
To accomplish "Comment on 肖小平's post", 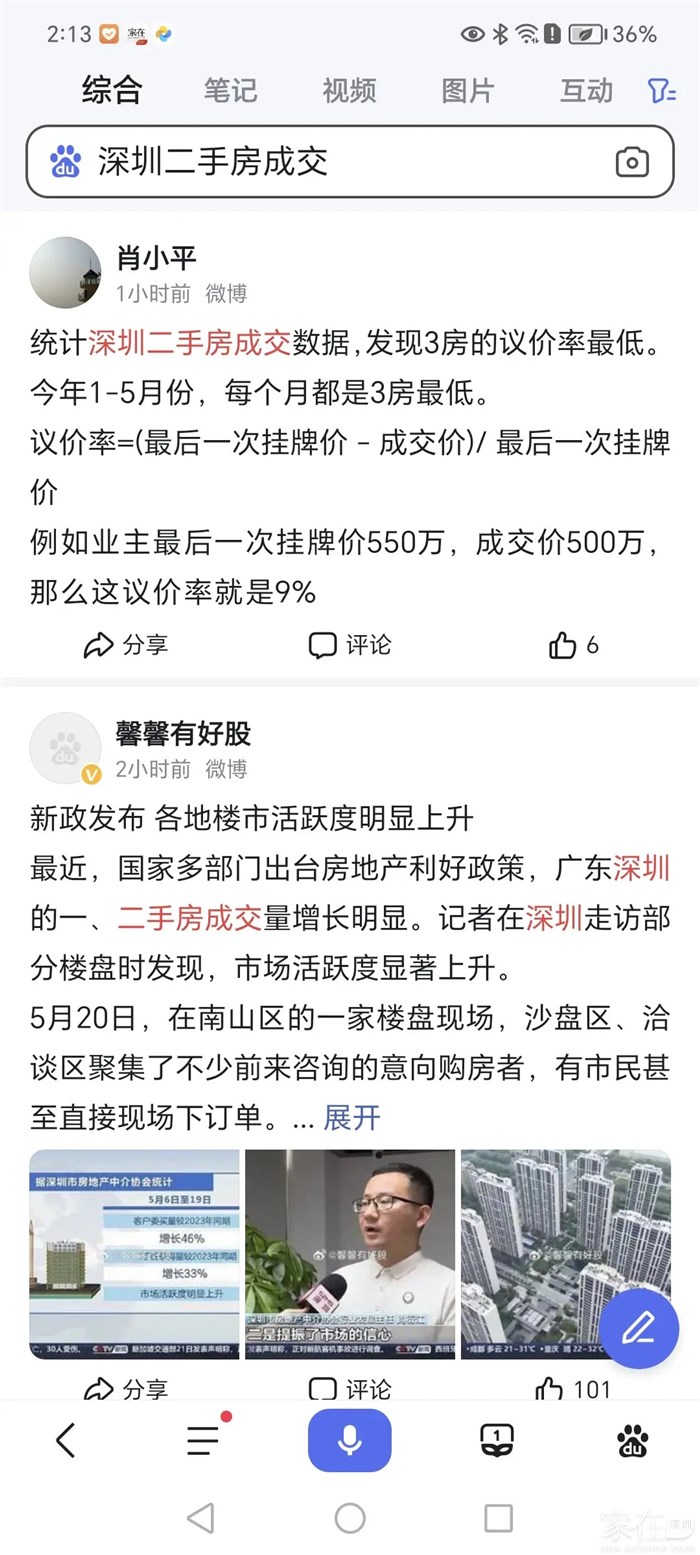I will point(349,645).
